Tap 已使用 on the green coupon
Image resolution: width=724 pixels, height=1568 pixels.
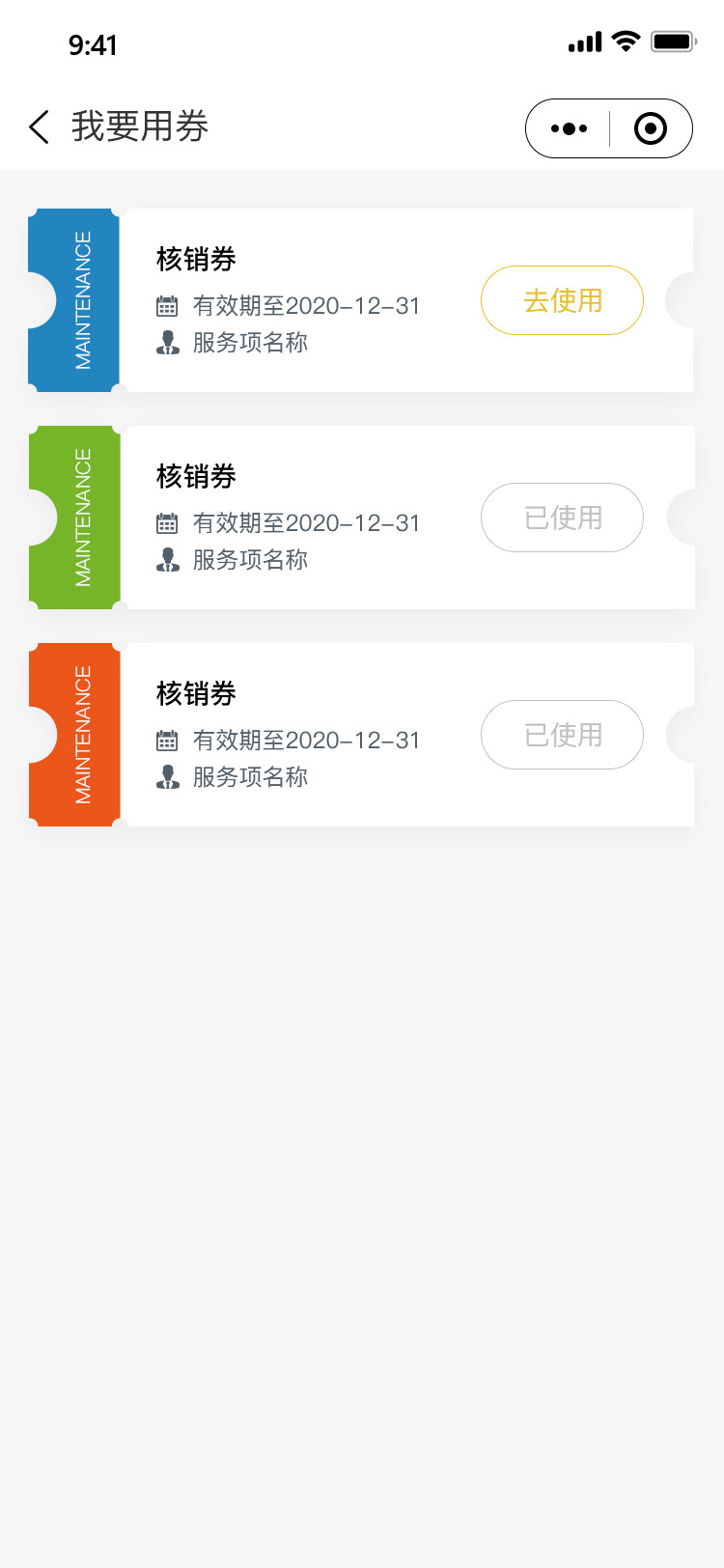click(x=562, y=518)
